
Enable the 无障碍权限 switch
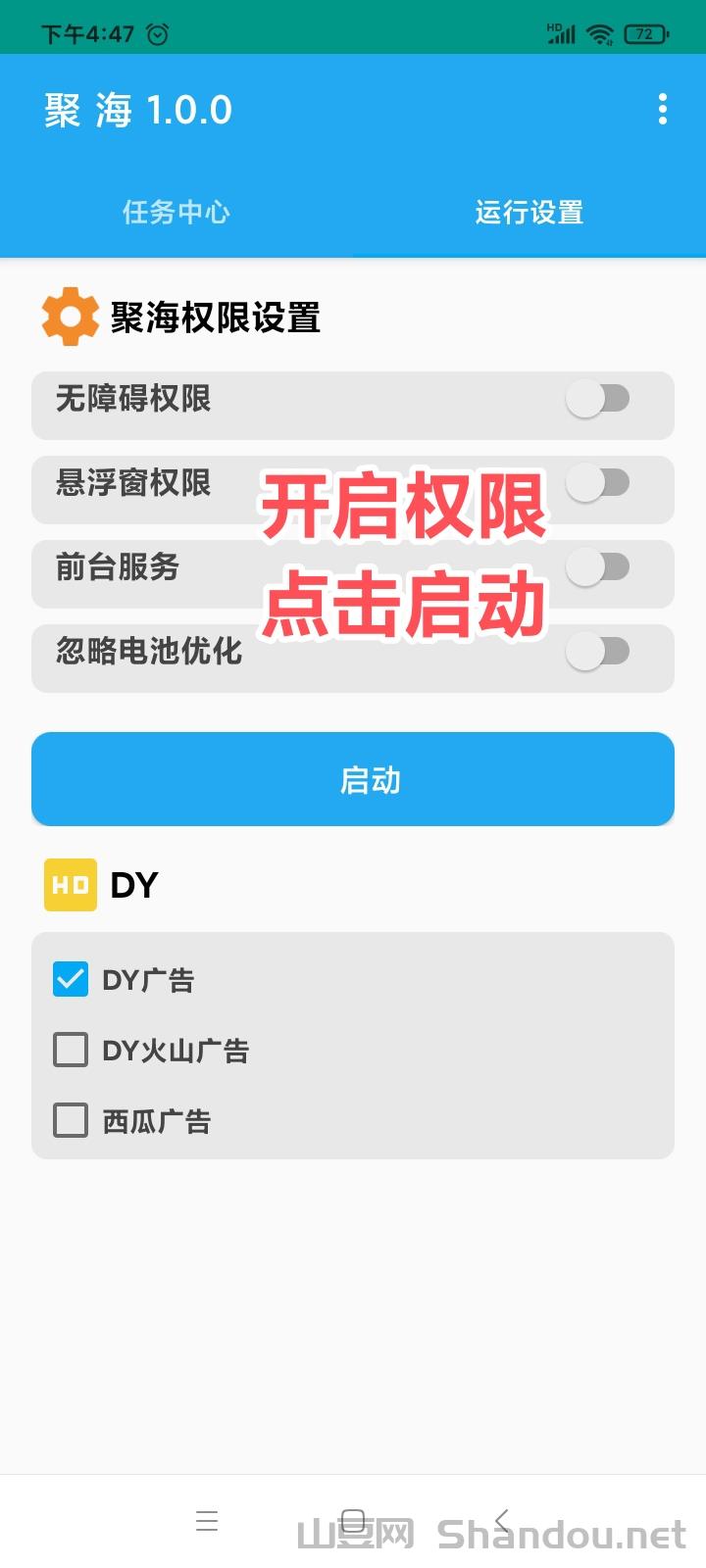click(x=598, y=399)
